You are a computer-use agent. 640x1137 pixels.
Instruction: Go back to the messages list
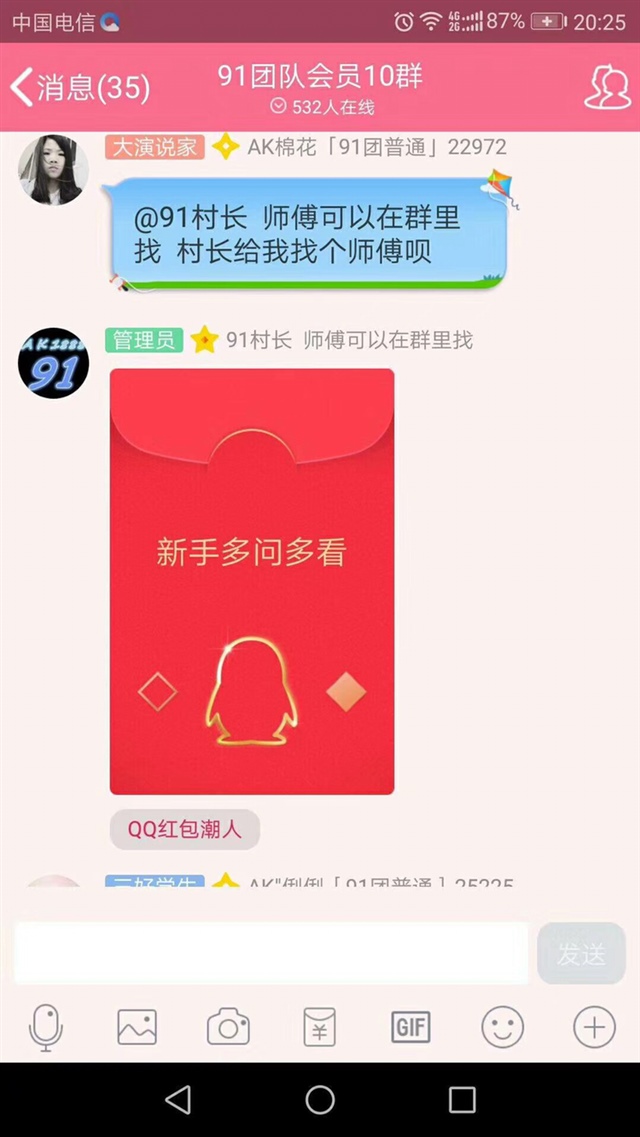point(78,88)
